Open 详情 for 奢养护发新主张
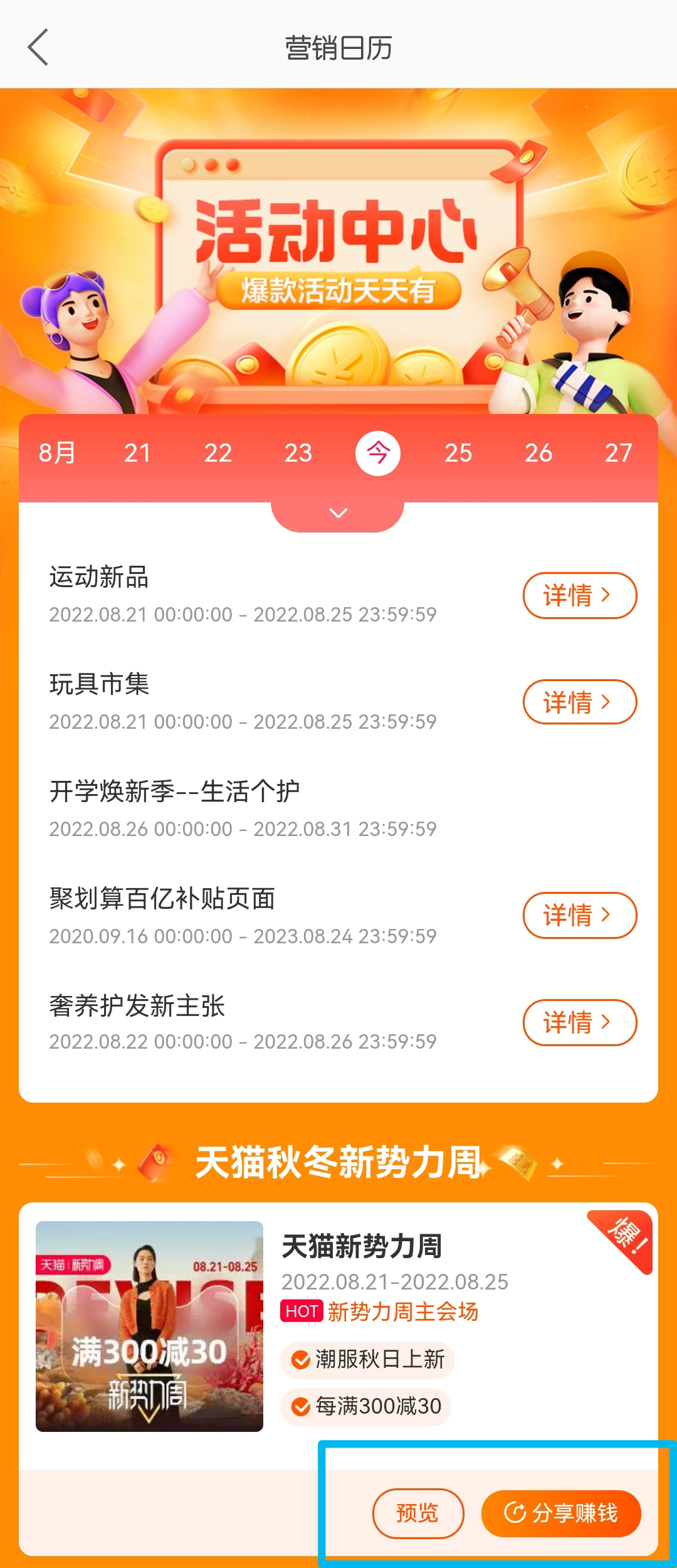This screenshot has height=1568, width=677. [579, 1022]
